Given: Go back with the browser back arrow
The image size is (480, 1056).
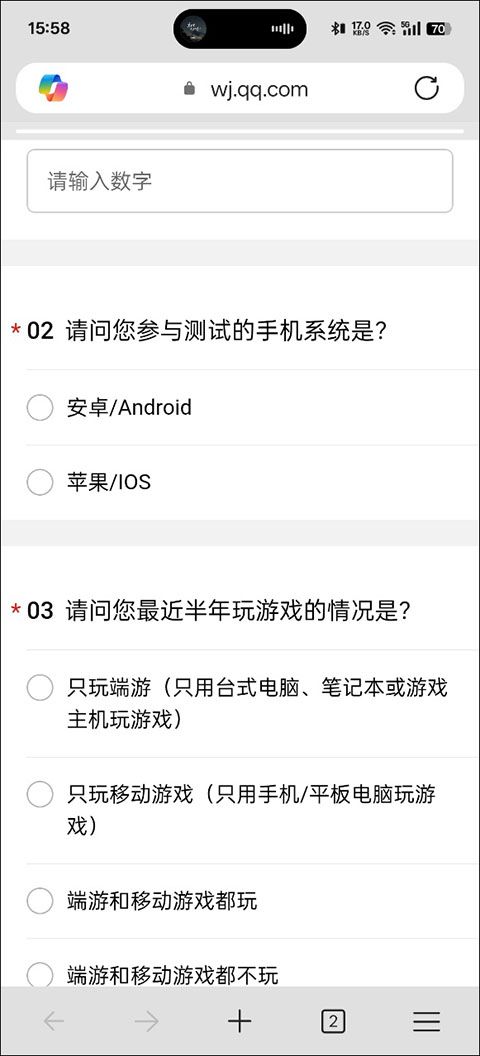Looking at the screenshot, I should [x=53, y=1022].
